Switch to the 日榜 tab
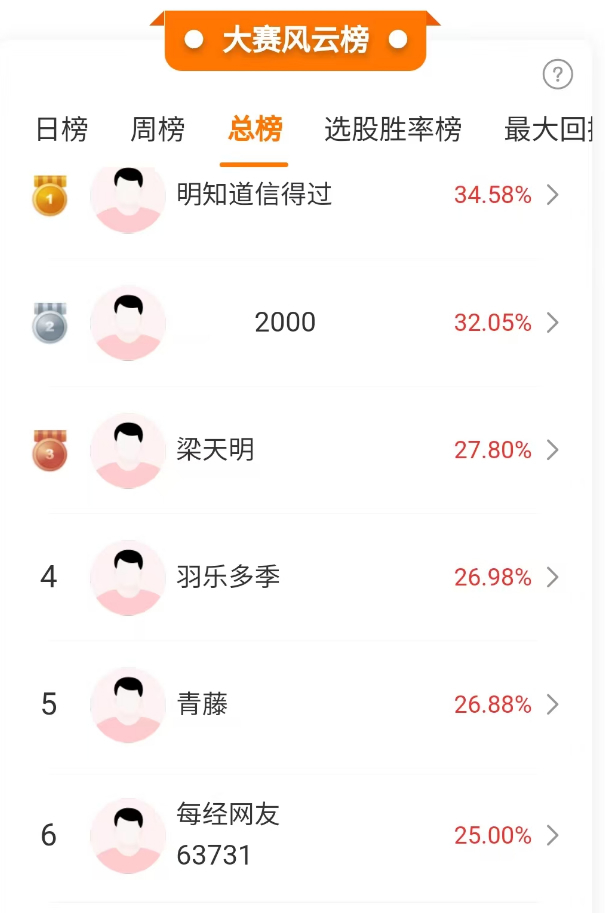The height and width of the screenshot is (913, 605). 62,129
